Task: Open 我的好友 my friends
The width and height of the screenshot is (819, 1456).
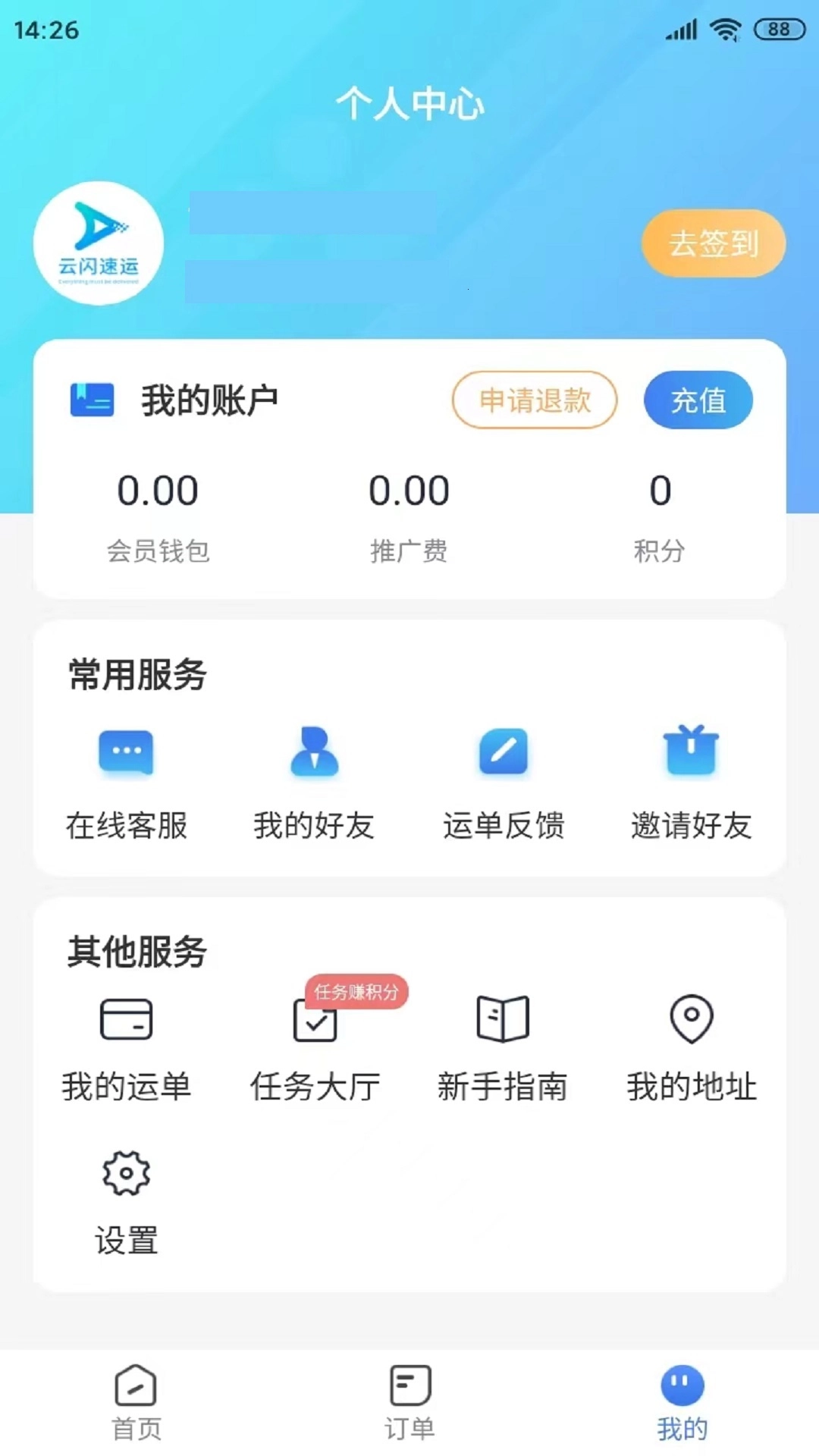Action: click(314, 781)
